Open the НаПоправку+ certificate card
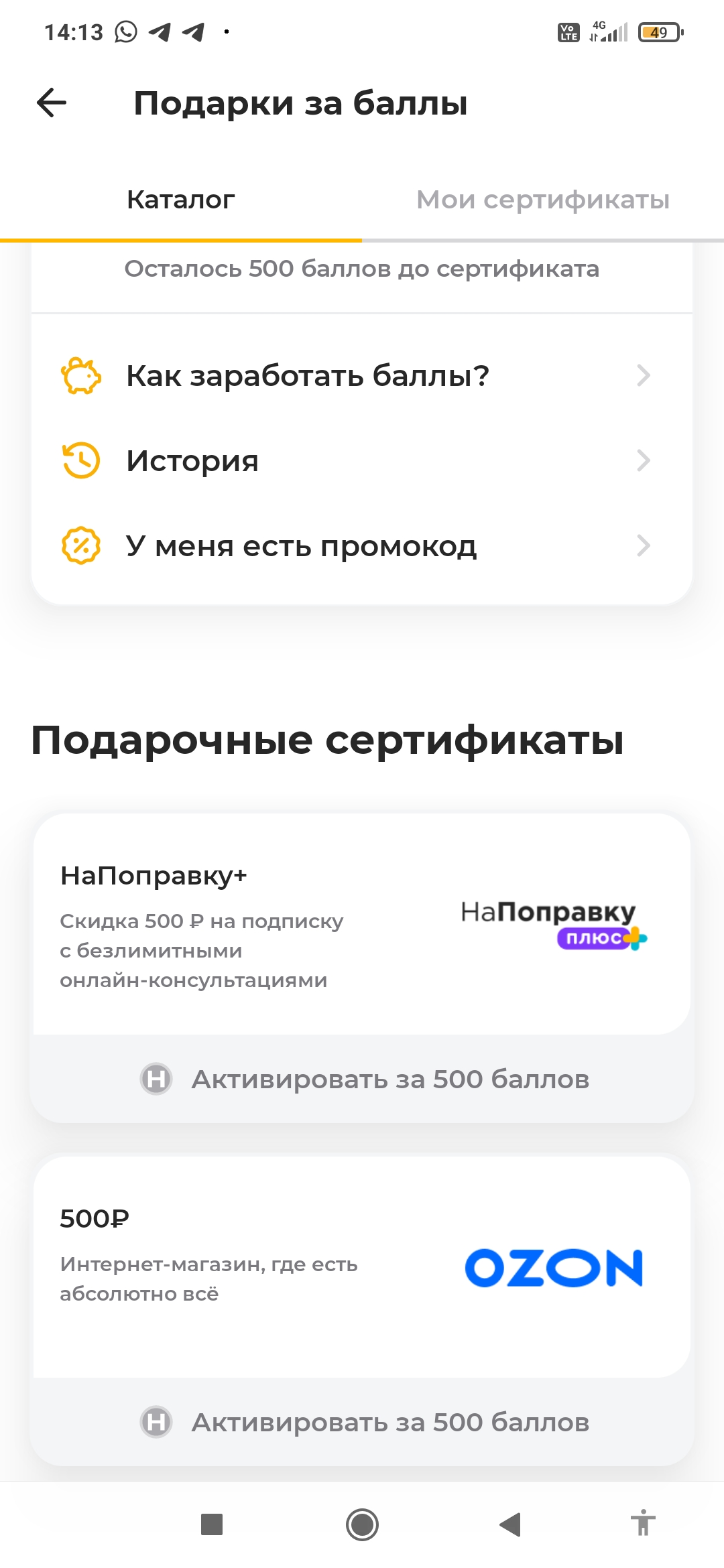The height and width of the screenshot is (1568, 724). click(x=362, y=925)
